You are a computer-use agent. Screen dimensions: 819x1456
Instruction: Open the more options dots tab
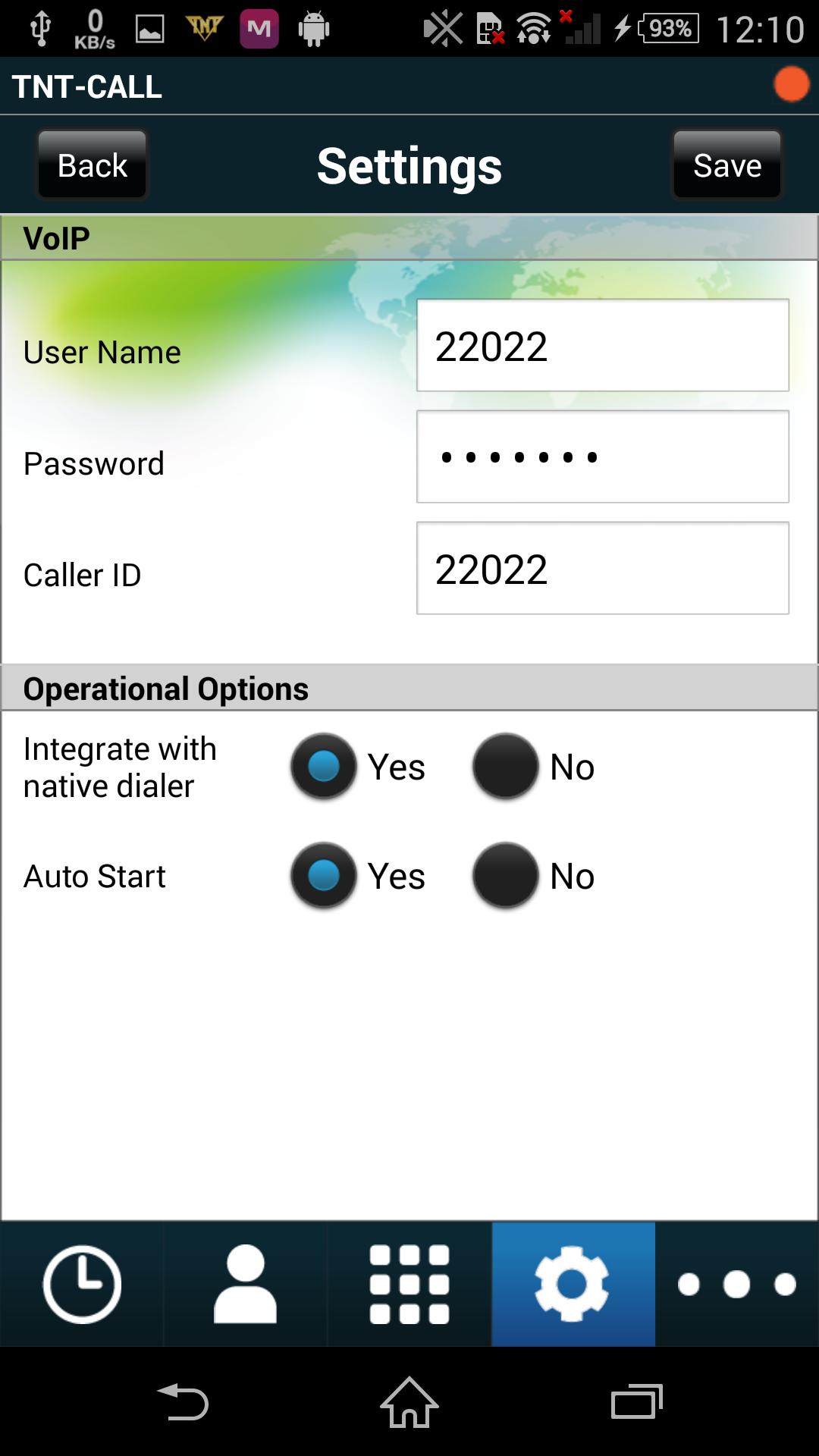click(x=736, y=1284)
